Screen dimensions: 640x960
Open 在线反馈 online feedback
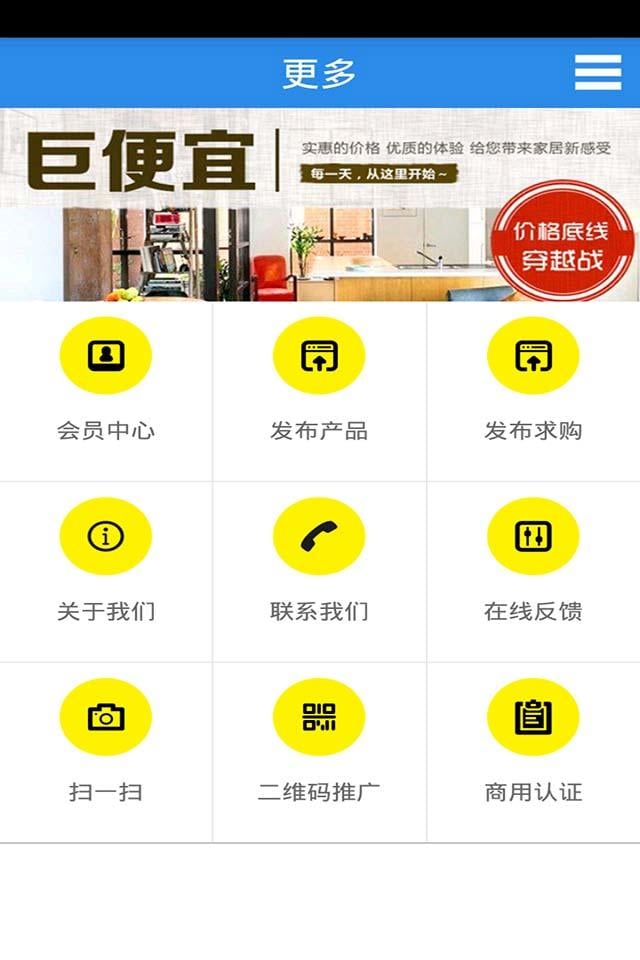[533, 537]
